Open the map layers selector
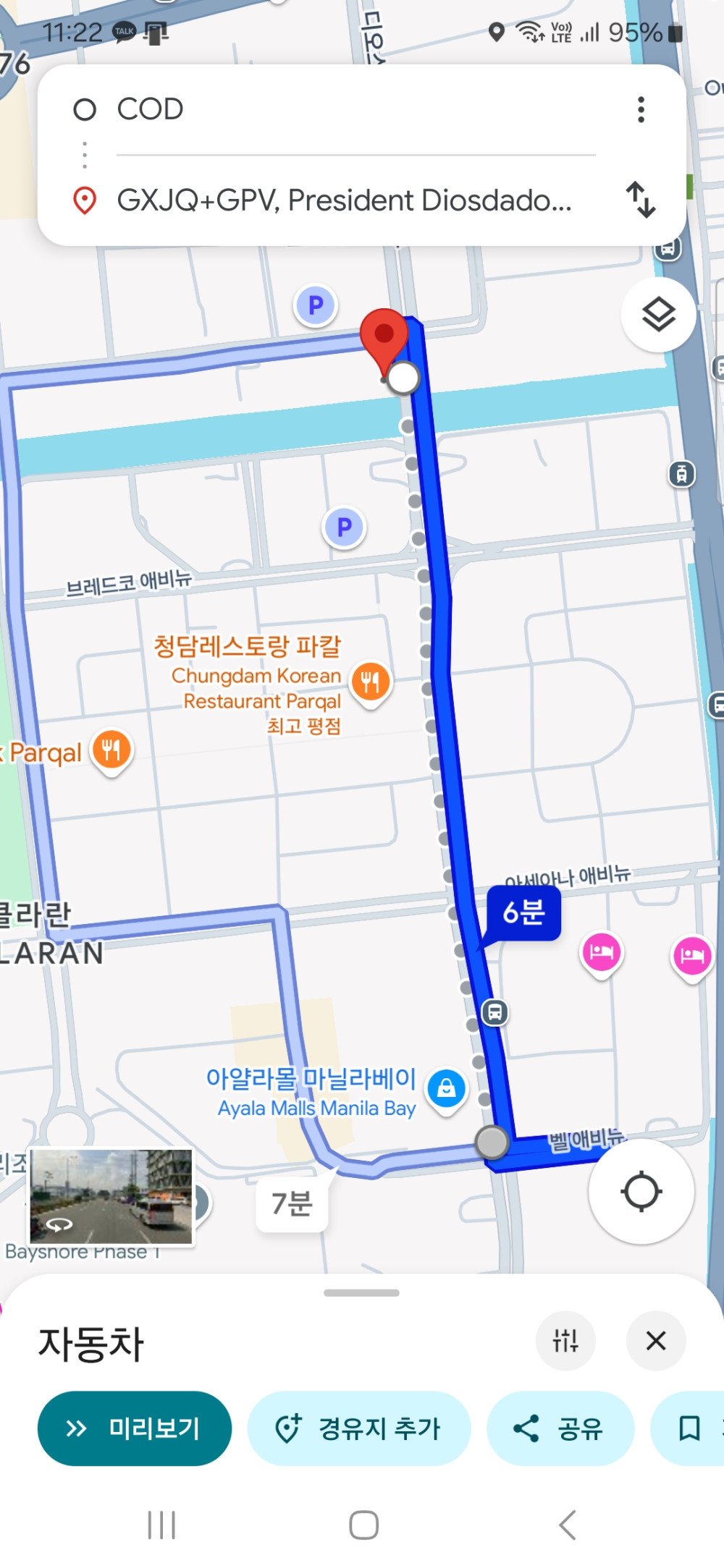 click(x=658, y=315)
